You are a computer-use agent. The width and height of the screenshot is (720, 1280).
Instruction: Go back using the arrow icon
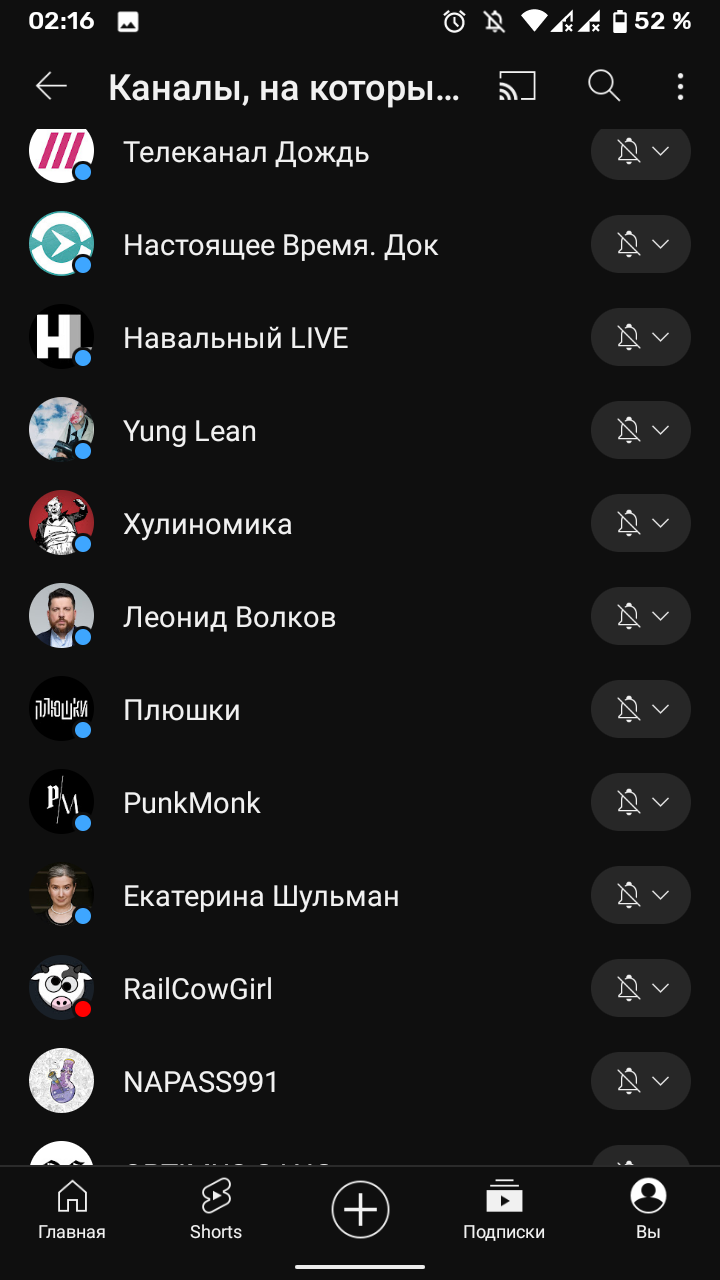pos(51,87)
